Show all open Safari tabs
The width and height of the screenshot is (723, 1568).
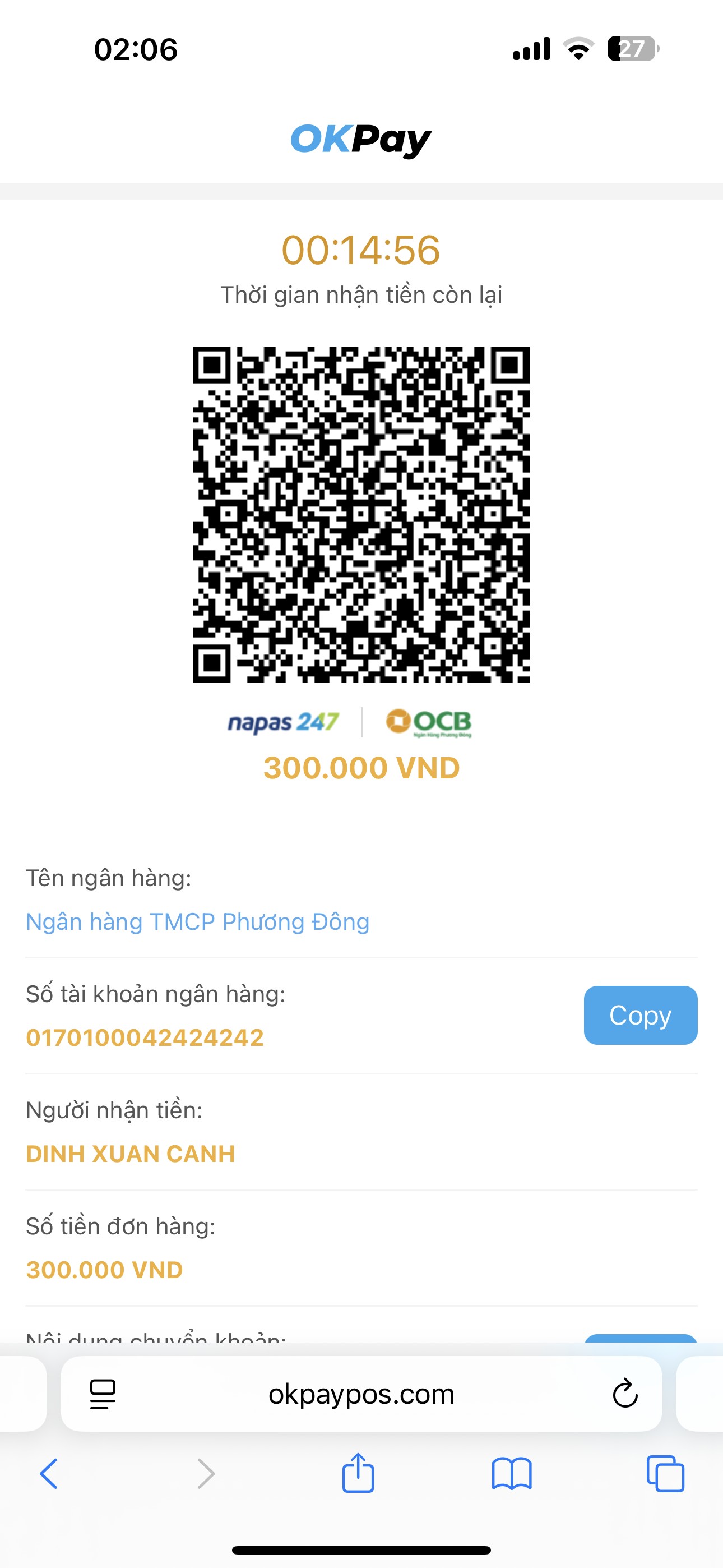[665, 1474]
